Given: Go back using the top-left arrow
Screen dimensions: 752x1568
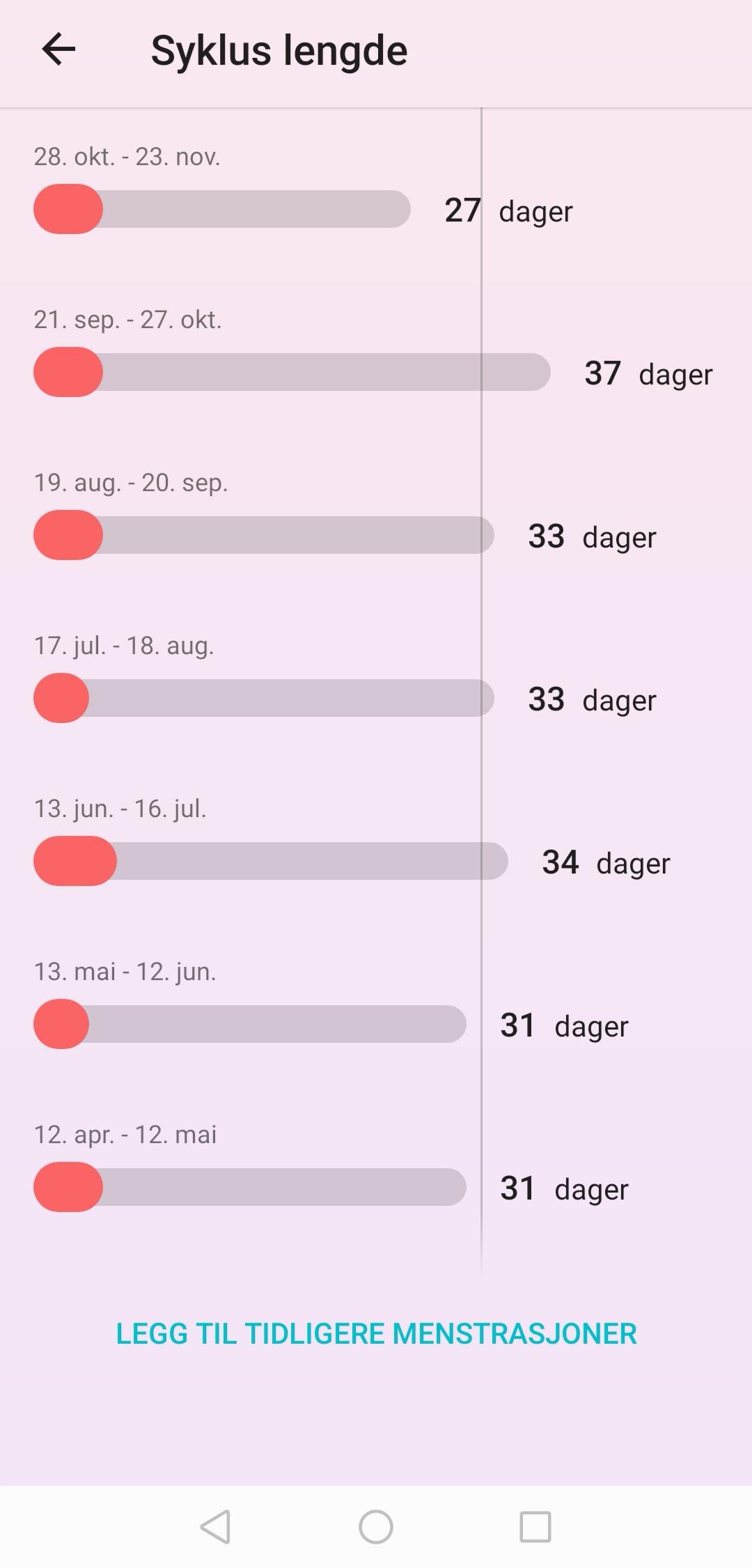Looking at the screenshot, I should pos(58,49).
